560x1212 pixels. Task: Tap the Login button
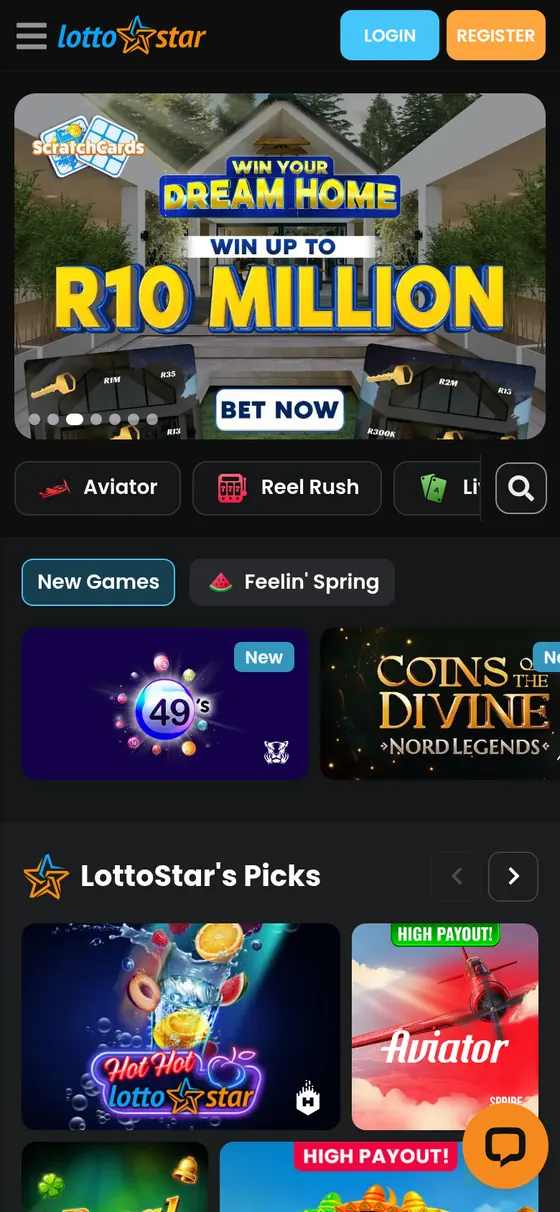click(389, 36)
